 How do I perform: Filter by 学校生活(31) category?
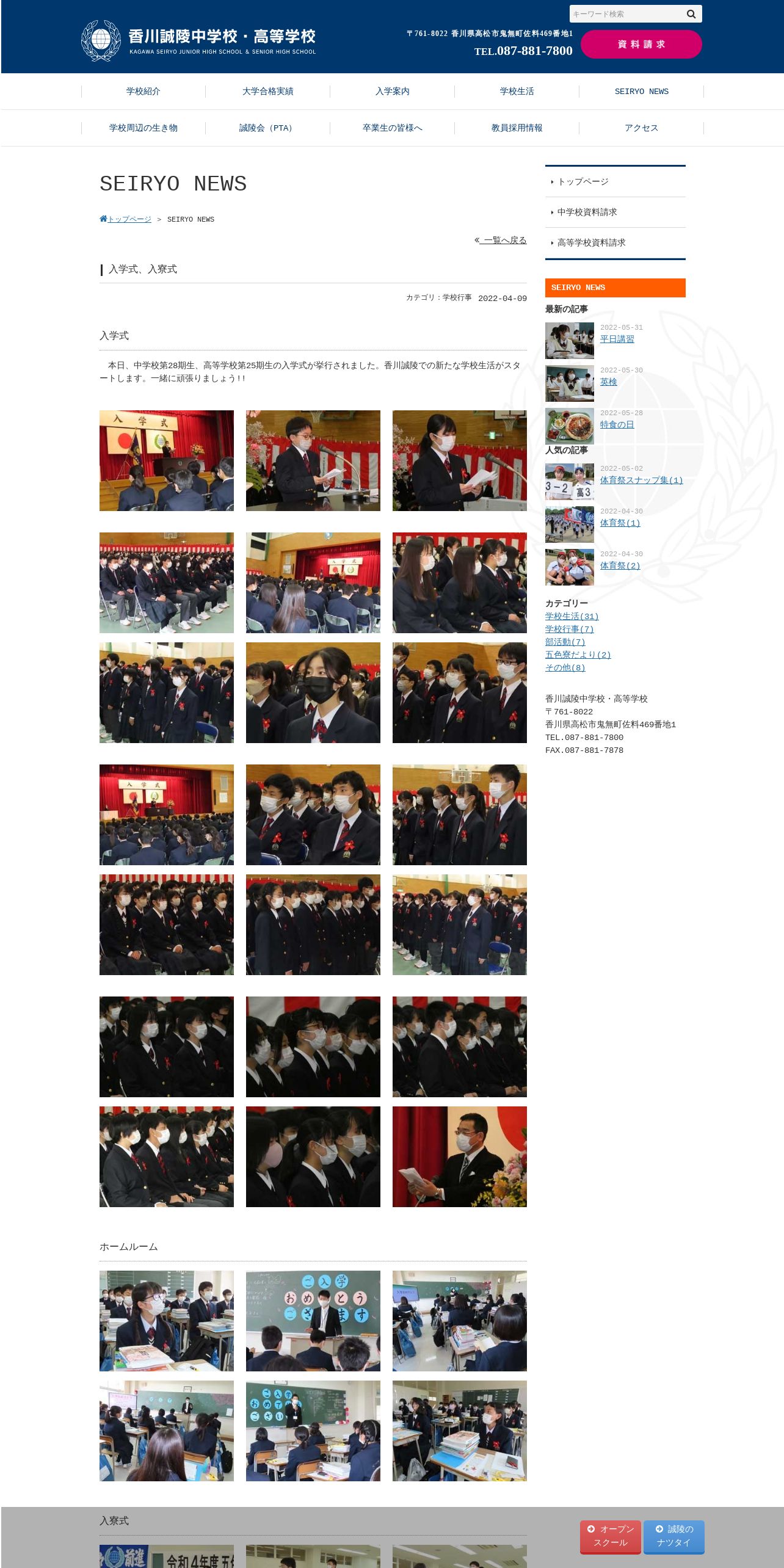pyautogui.click(x=572, y=617)
